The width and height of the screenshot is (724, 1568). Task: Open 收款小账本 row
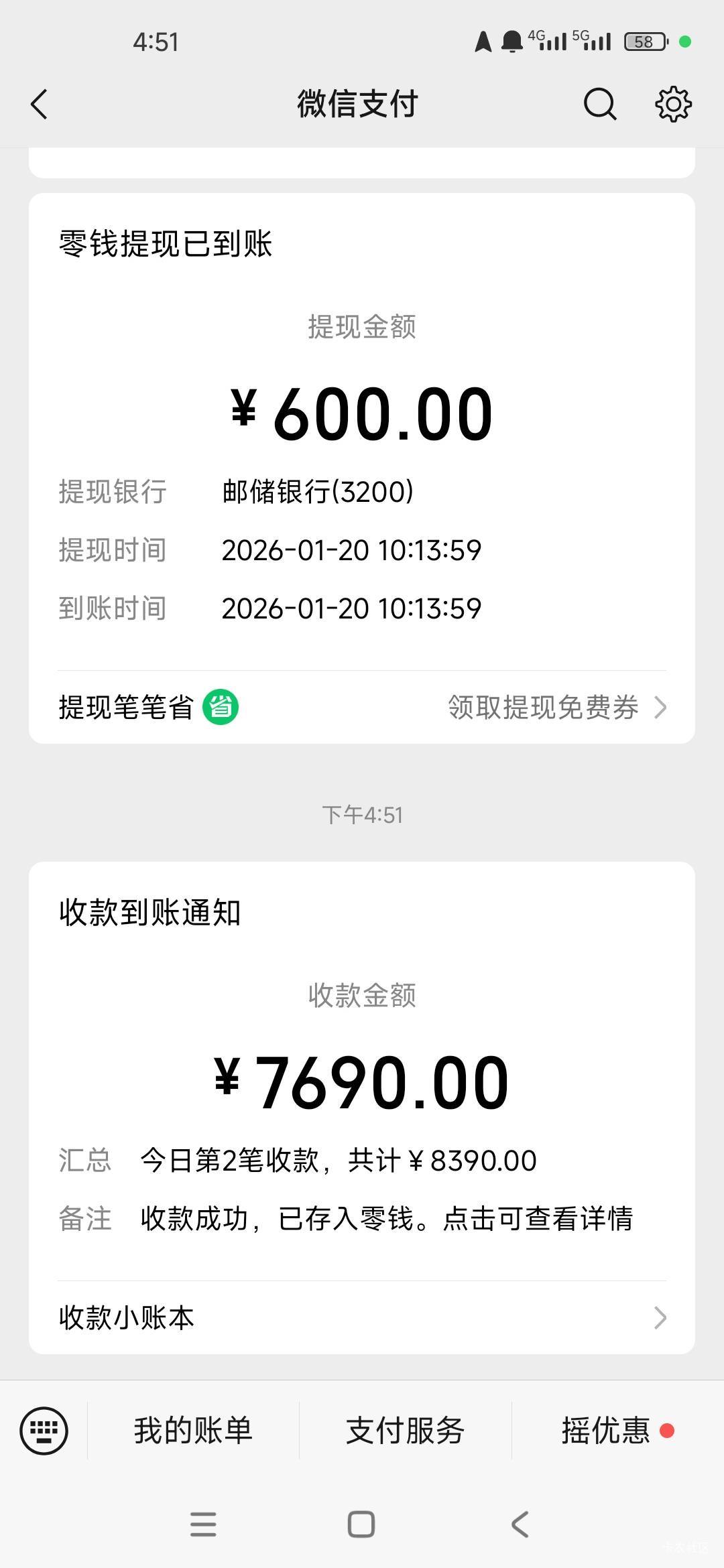[x=362, y=1317]
